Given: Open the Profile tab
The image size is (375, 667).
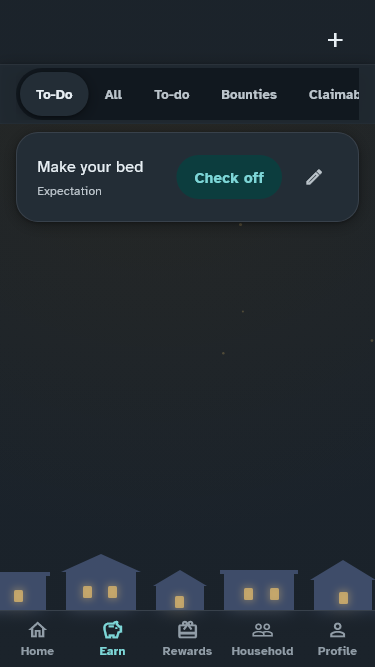Looking at the screenshot, I should point(337,638).
